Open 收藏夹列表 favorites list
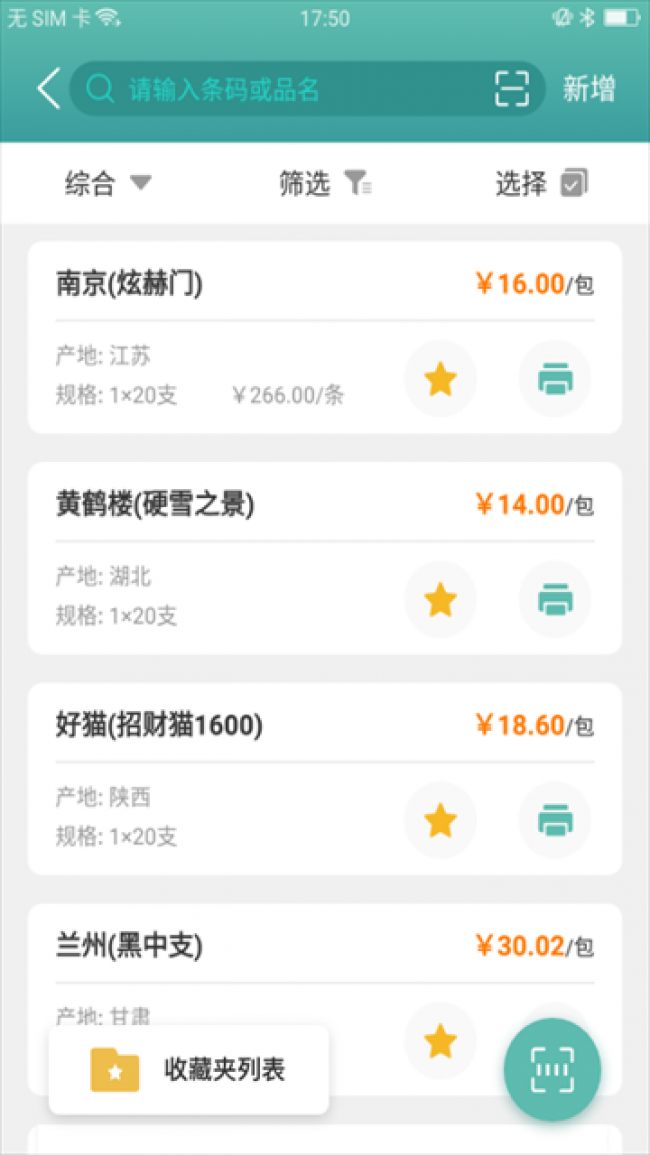 pos(189,1070)
